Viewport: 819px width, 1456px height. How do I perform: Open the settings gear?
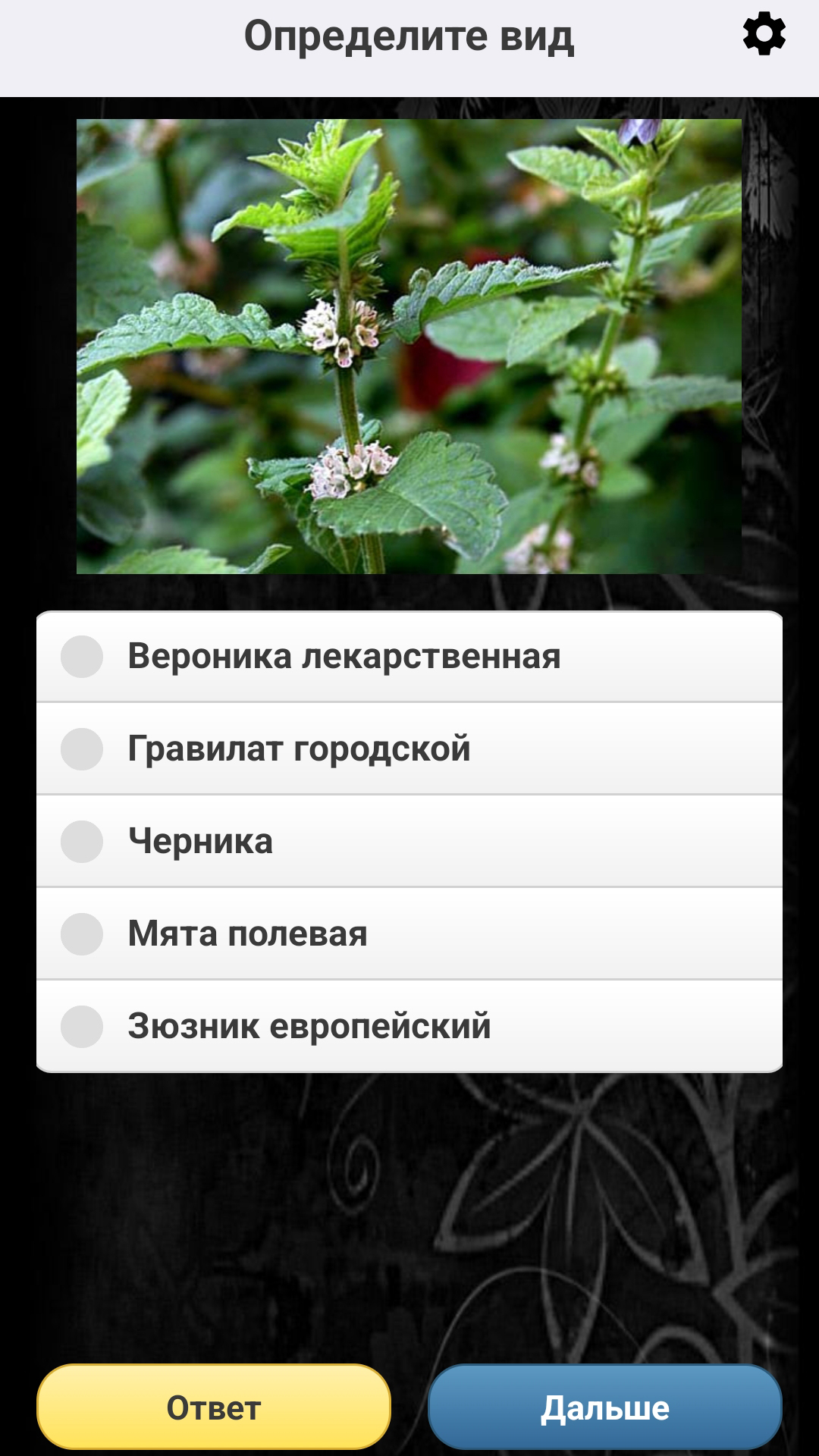pyautogui.click(x=764, y=34)
